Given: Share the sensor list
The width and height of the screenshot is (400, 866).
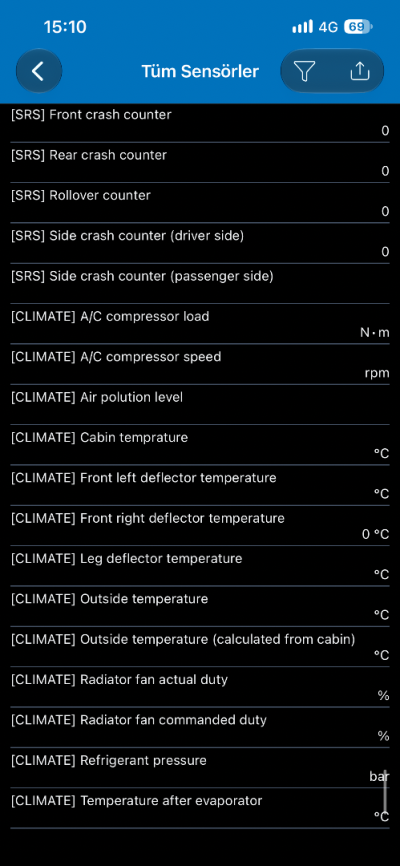Looking at the screenshot, I should pos(360,71).
